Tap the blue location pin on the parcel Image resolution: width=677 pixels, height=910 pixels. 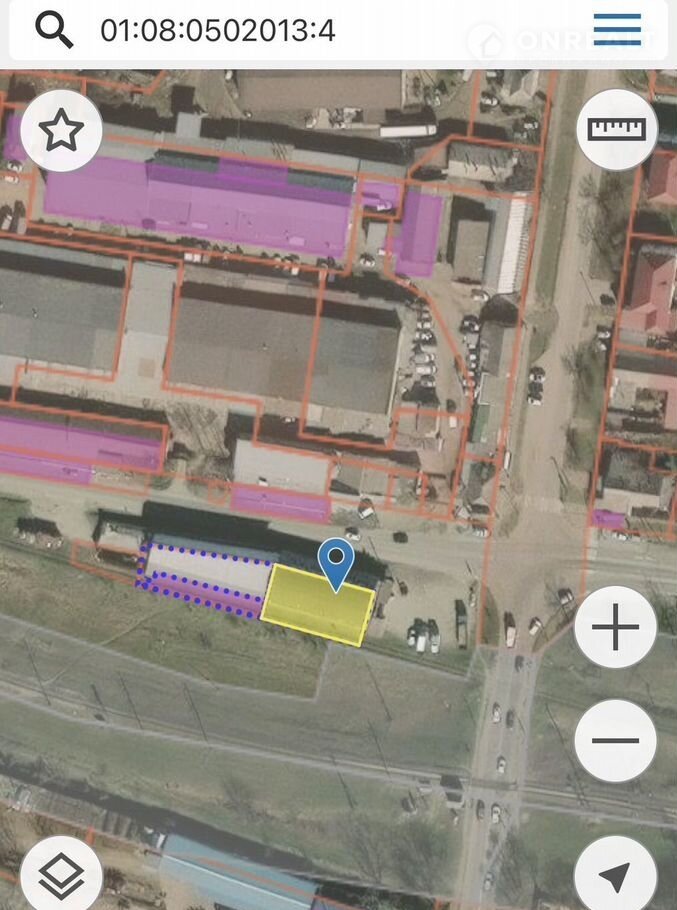[336, 562]
